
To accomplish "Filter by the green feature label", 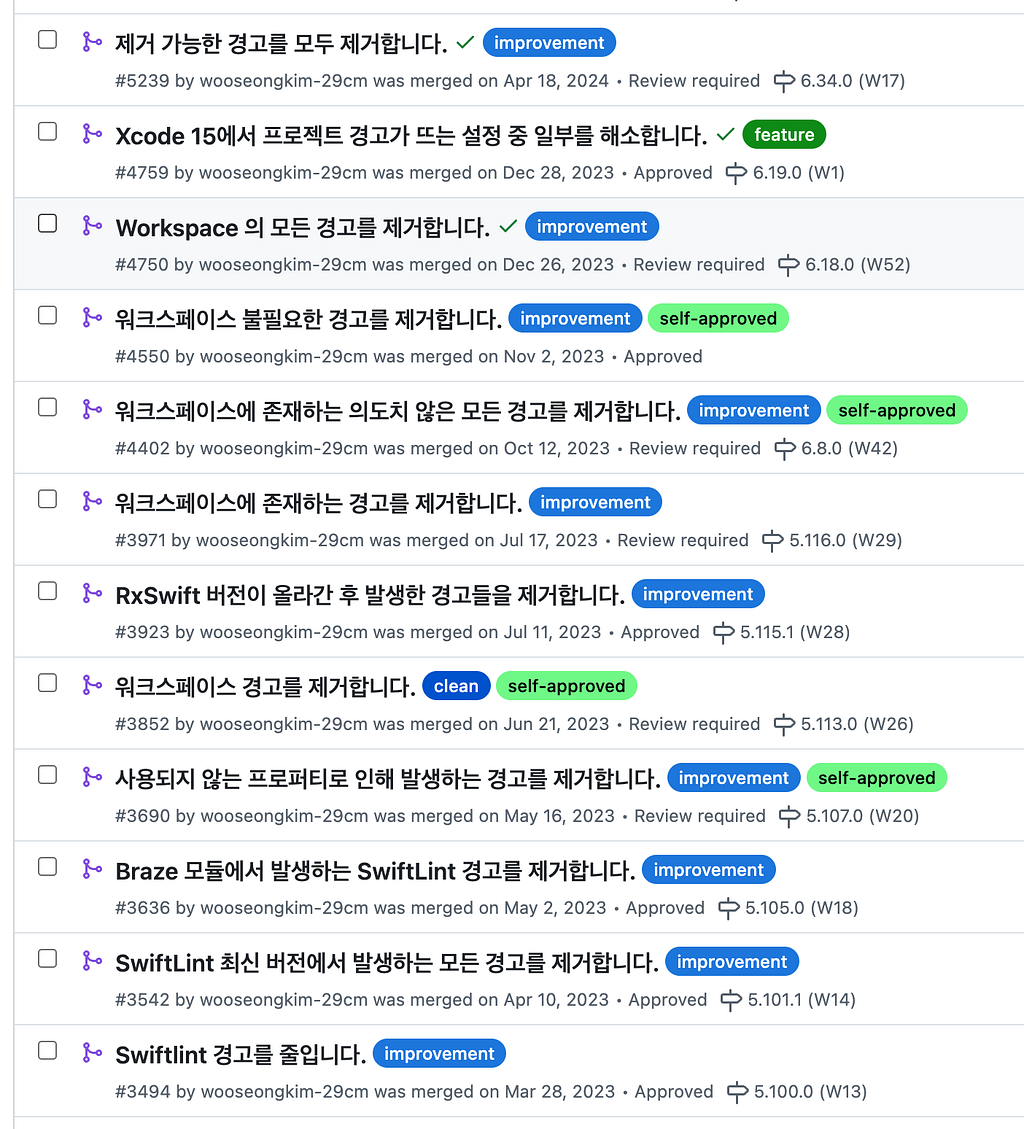I will click(x=783, y=135).
